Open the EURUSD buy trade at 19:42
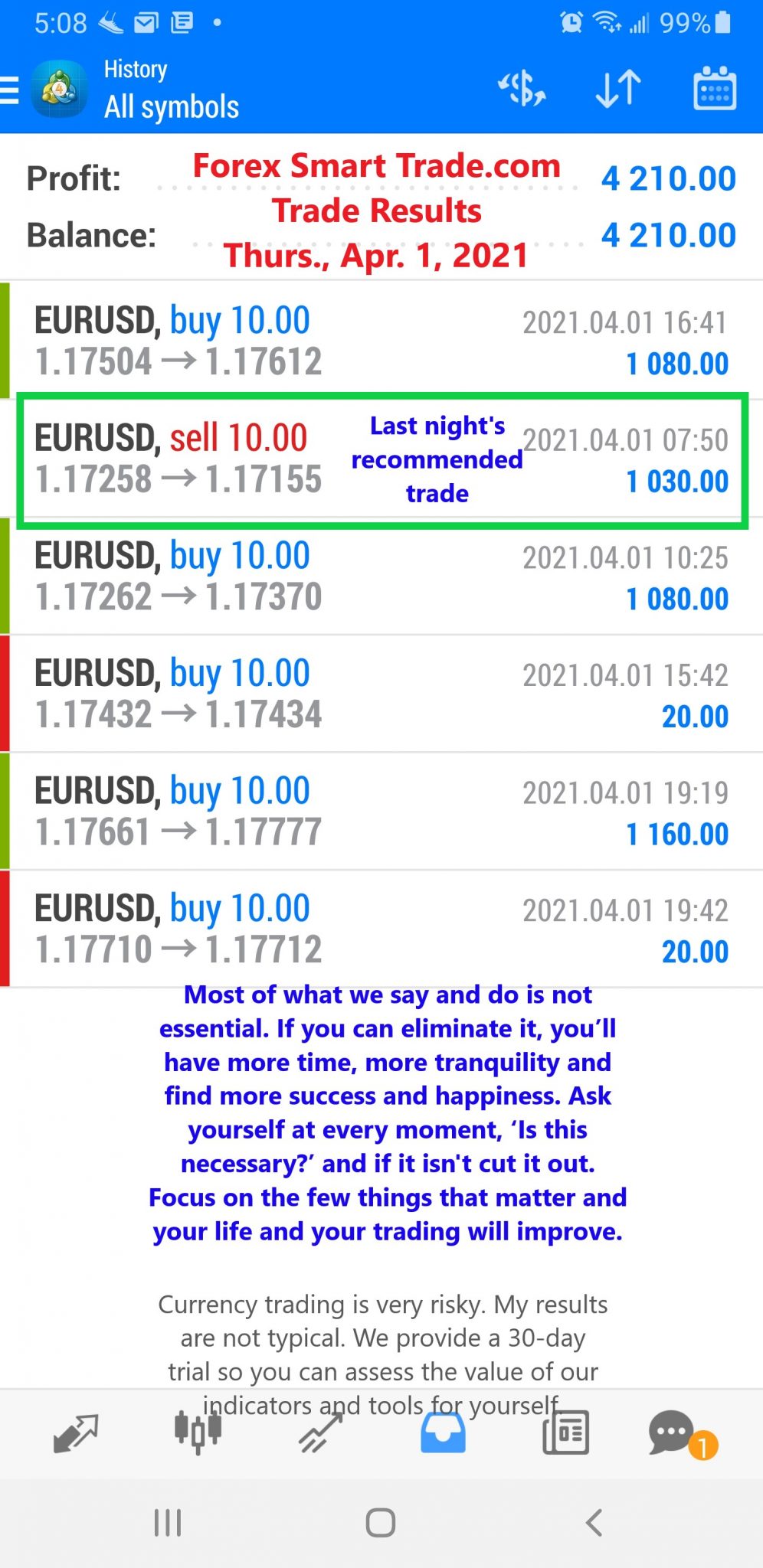This screenshot has height=1568, width=763. pyautogui.click(x=381, y=929)
